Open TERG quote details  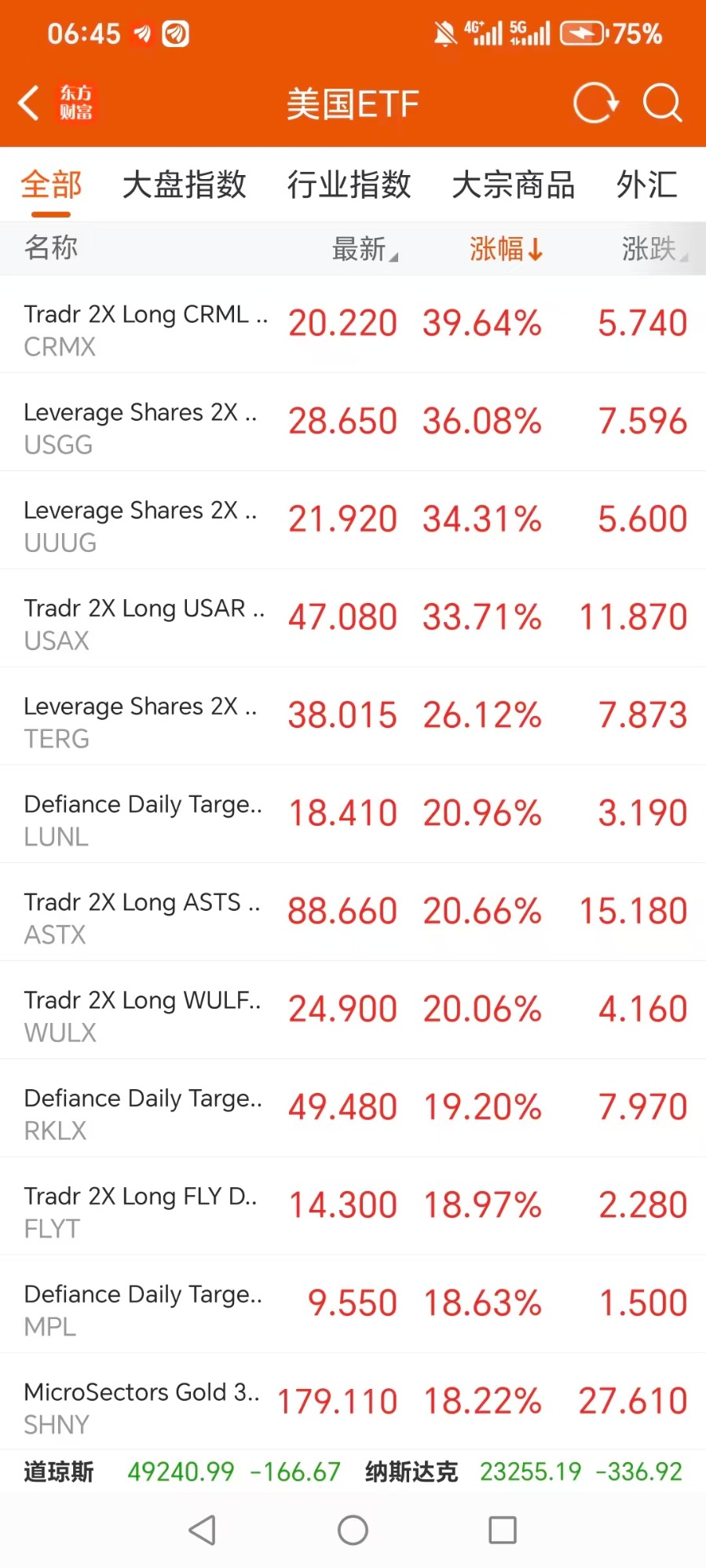(x=353, y=716)
